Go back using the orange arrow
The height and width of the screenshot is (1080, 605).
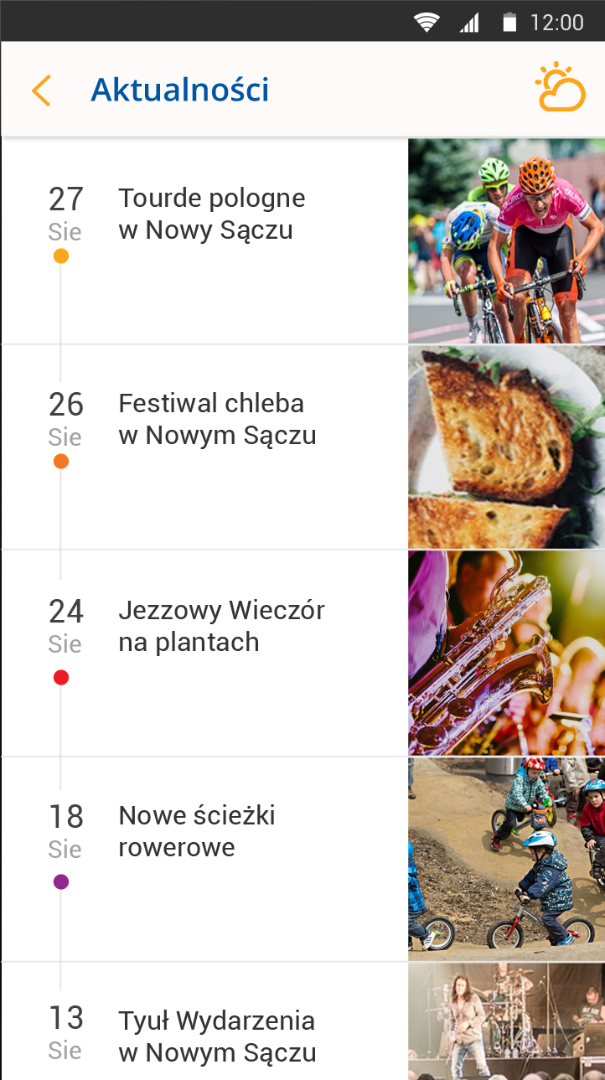coord(41,90)
